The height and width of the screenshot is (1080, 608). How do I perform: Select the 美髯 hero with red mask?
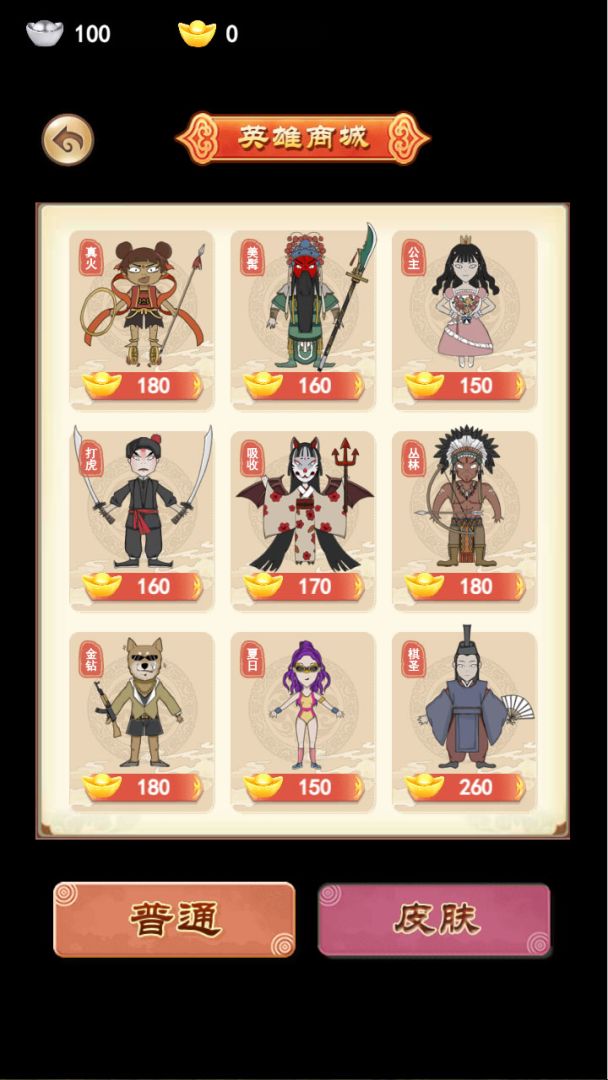(x=303, y=320)
